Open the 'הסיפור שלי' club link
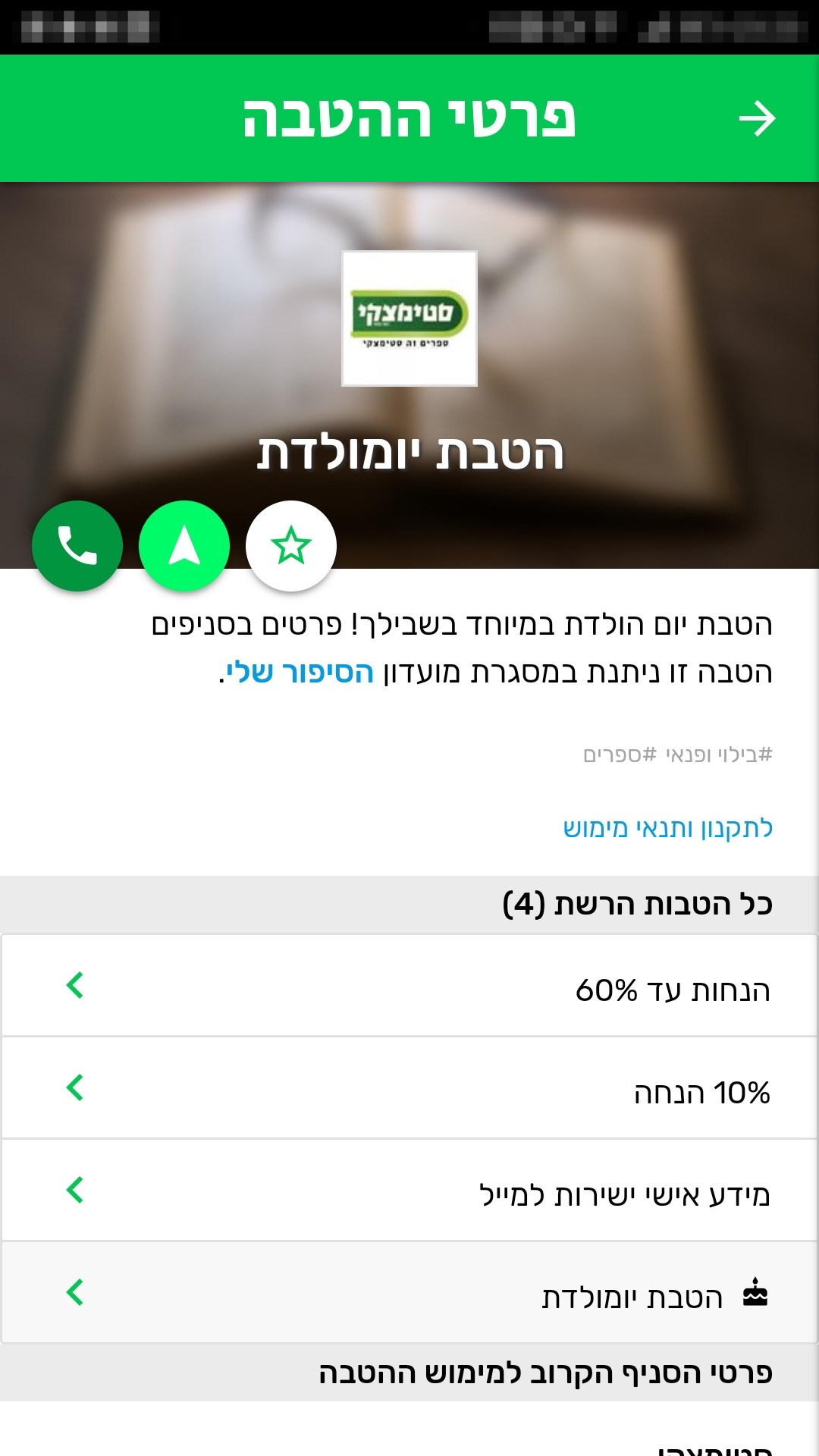This screenshot has height=1456, width=819. [x=300, y=673]
